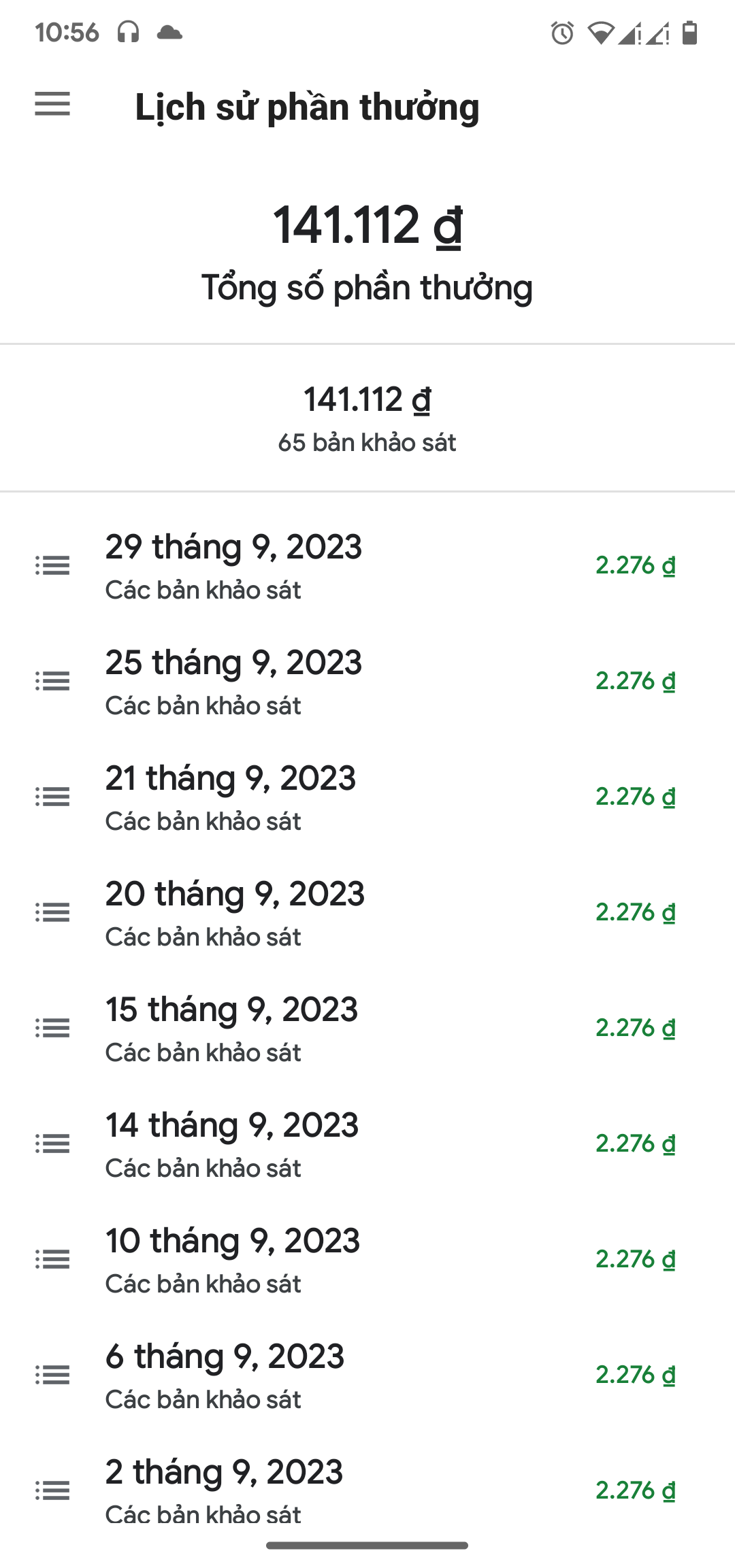
Task: Tap the list icon next to 10 tháng 9, 2023
Action: [x=51, y=1258]
